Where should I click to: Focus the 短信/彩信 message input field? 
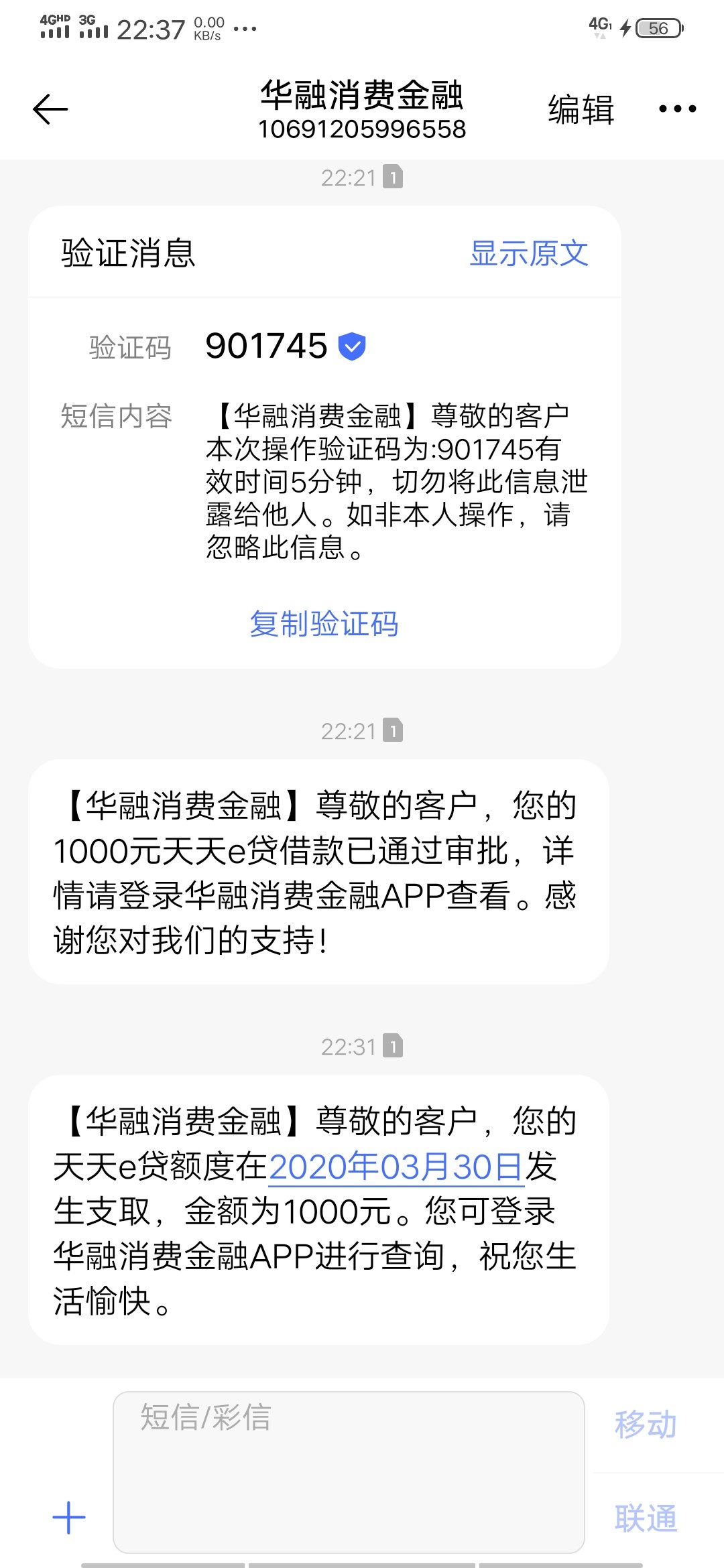349,1472
